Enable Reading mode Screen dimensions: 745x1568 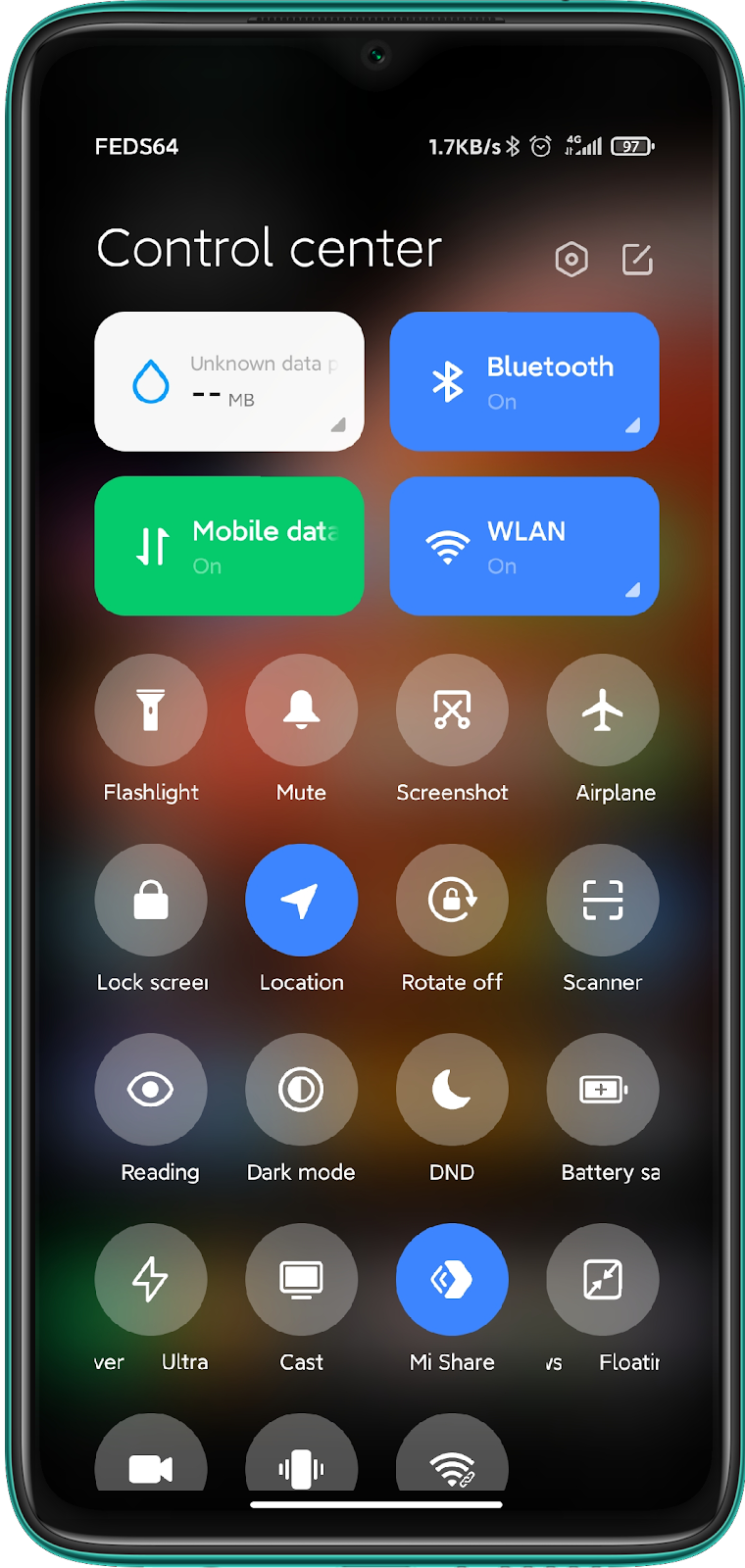151,1090
